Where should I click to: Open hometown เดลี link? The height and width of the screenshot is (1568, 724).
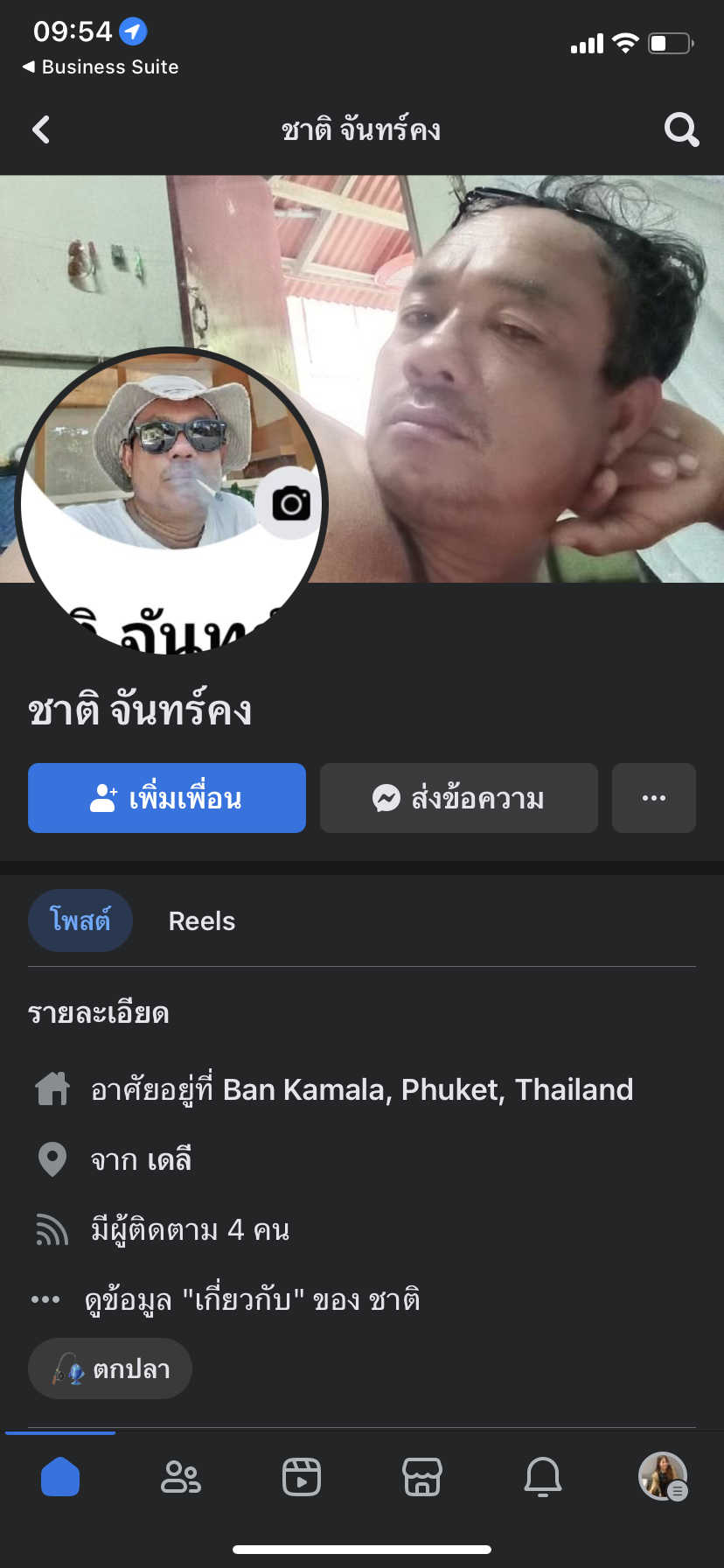coord(170,1160)
